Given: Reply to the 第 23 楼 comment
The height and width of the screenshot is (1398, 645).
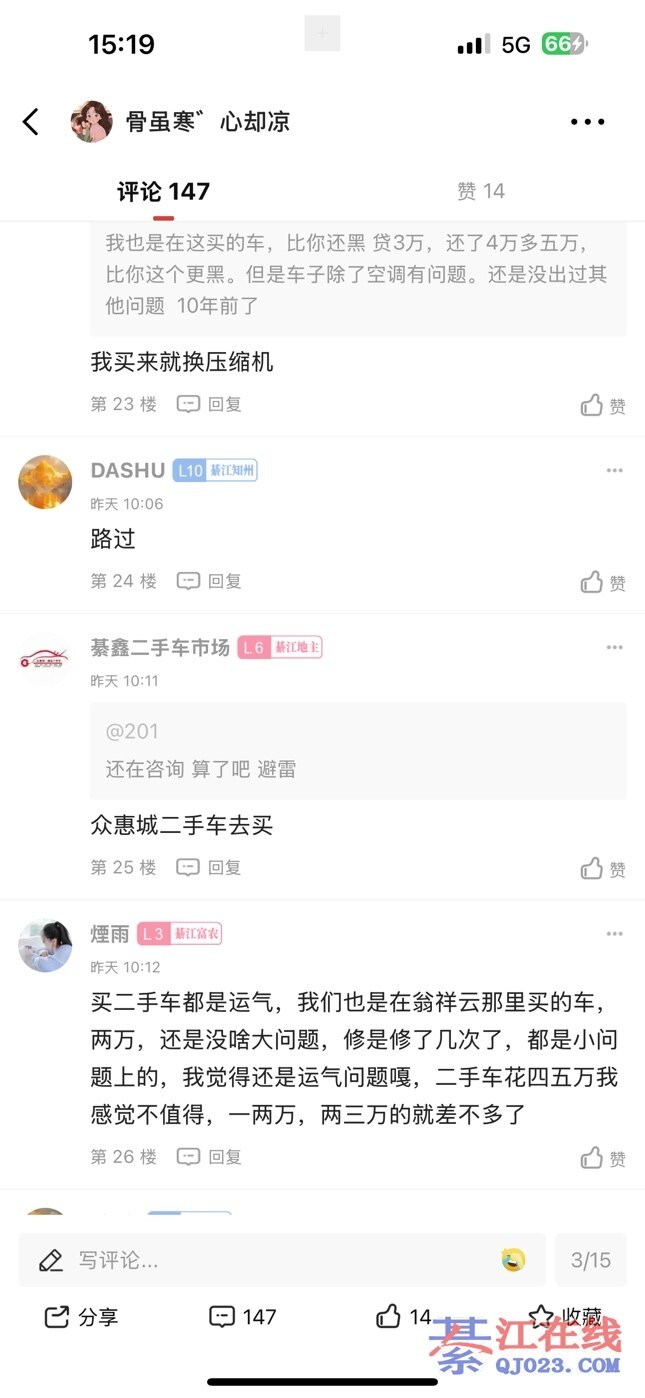Looking at the screenshot, I should pos(210,404).
